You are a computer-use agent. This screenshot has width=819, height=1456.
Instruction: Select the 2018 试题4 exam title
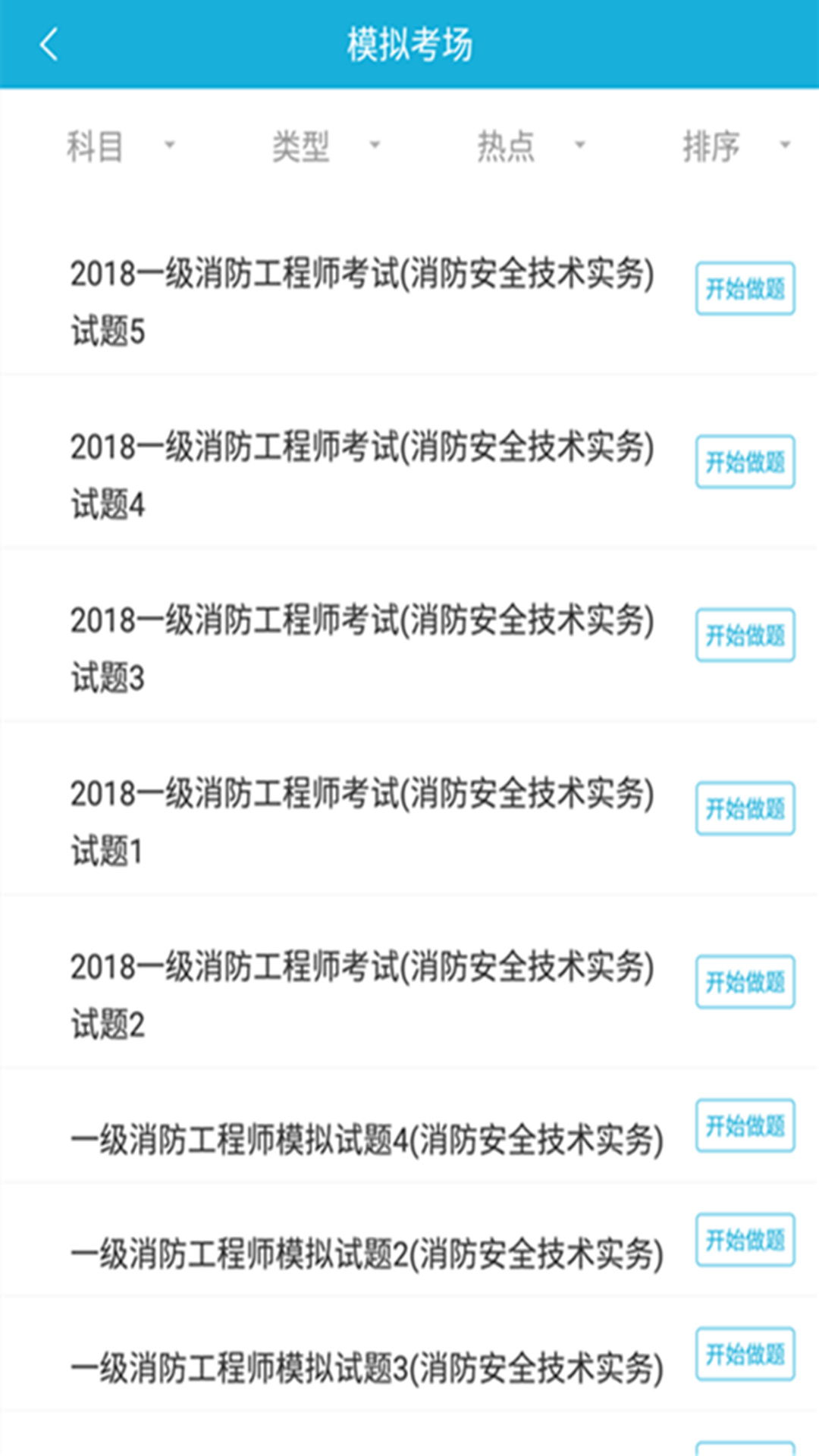(364, 472)
